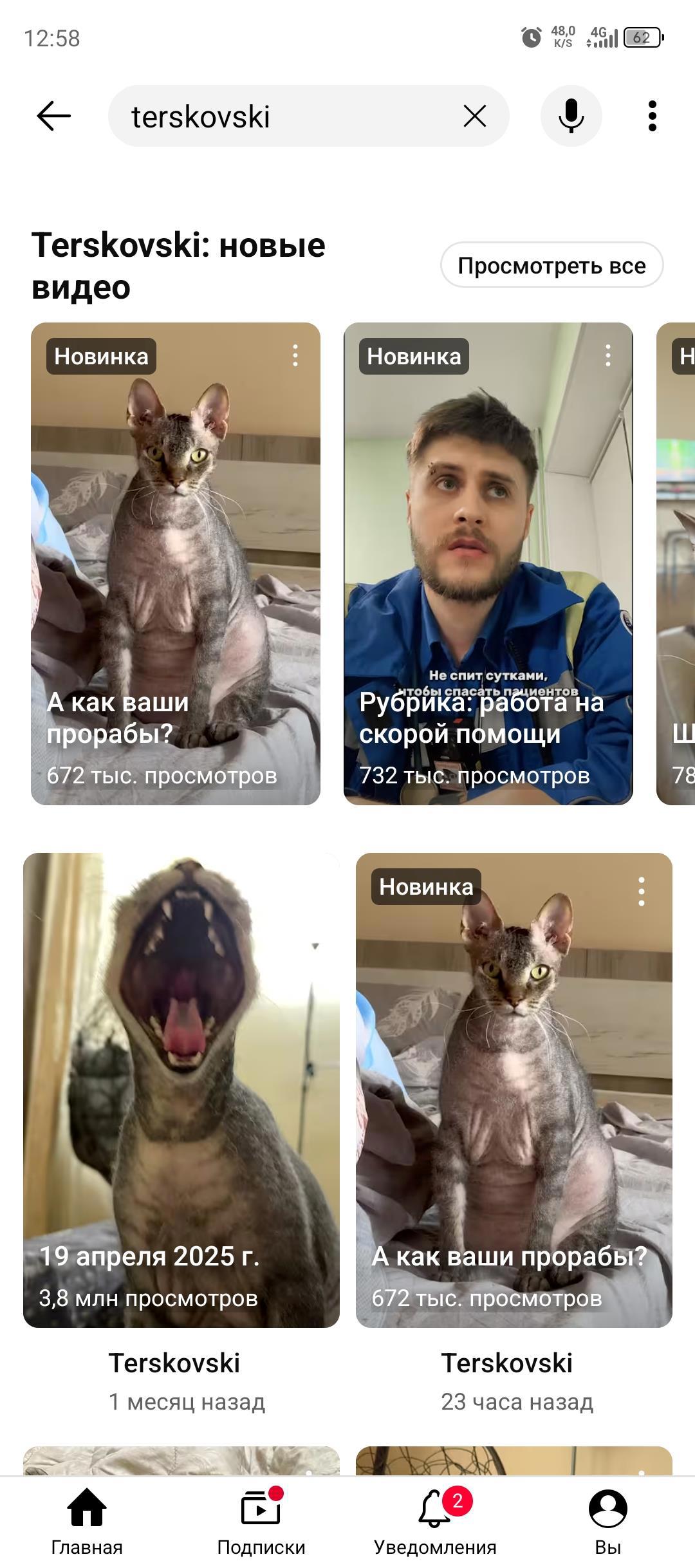Open short Рубрика: работа на скорой помощи
The image size is (695, 1568).
pos(488,563)
